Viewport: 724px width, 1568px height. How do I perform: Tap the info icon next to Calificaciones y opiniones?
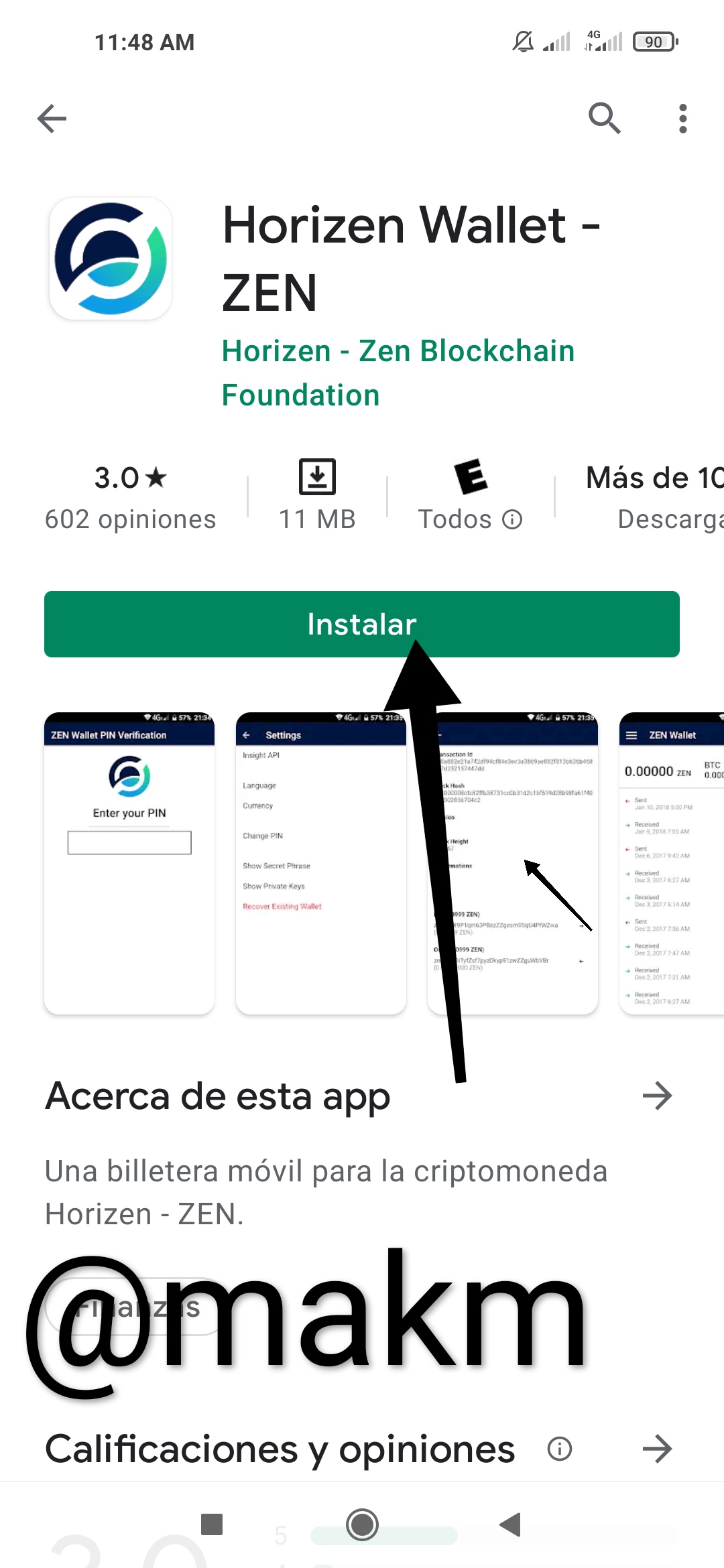[x=560, y=1449]
